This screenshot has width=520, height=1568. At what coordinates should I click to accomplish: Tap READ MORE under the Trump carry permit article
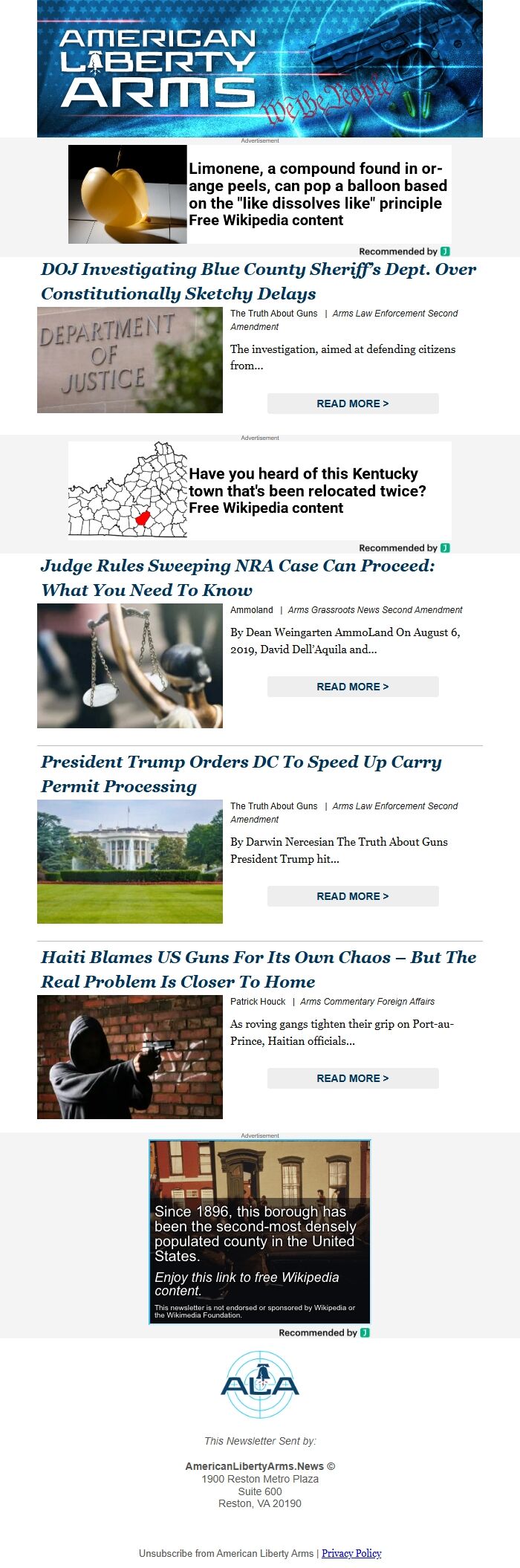coord(353,896)
